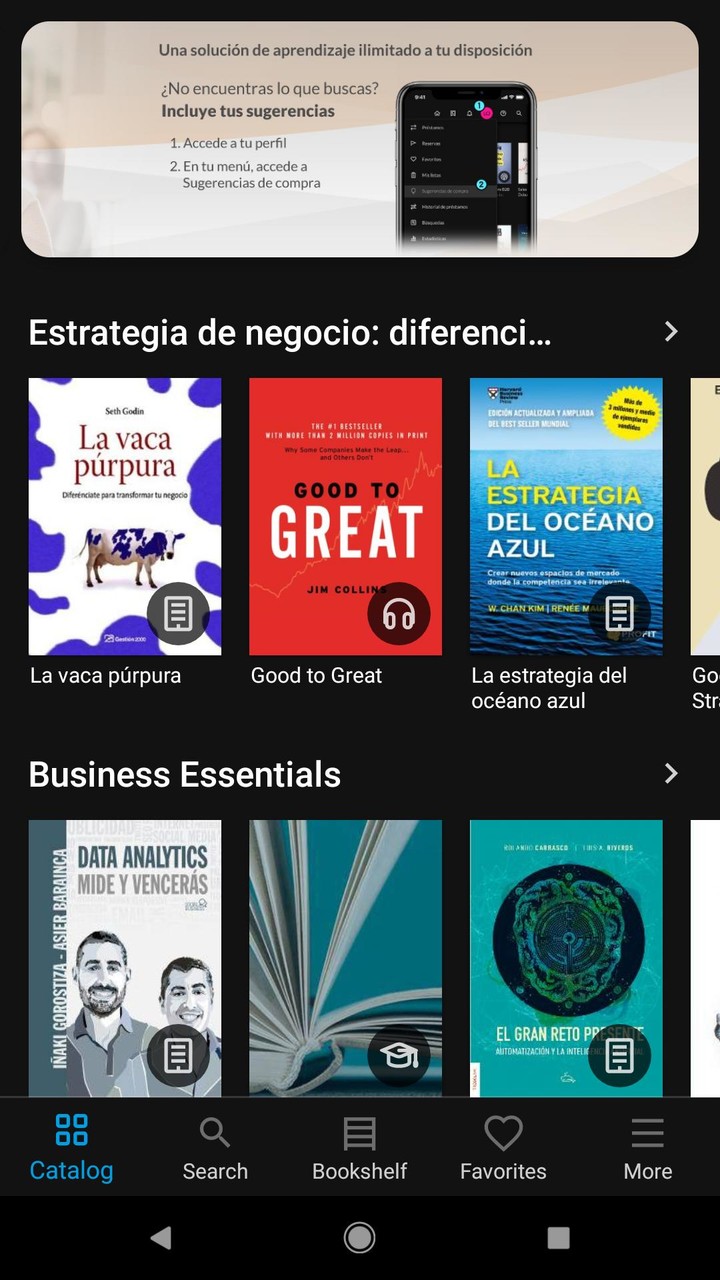Open the More menu tab
720x1280 pixels.
pos(647,1148)
